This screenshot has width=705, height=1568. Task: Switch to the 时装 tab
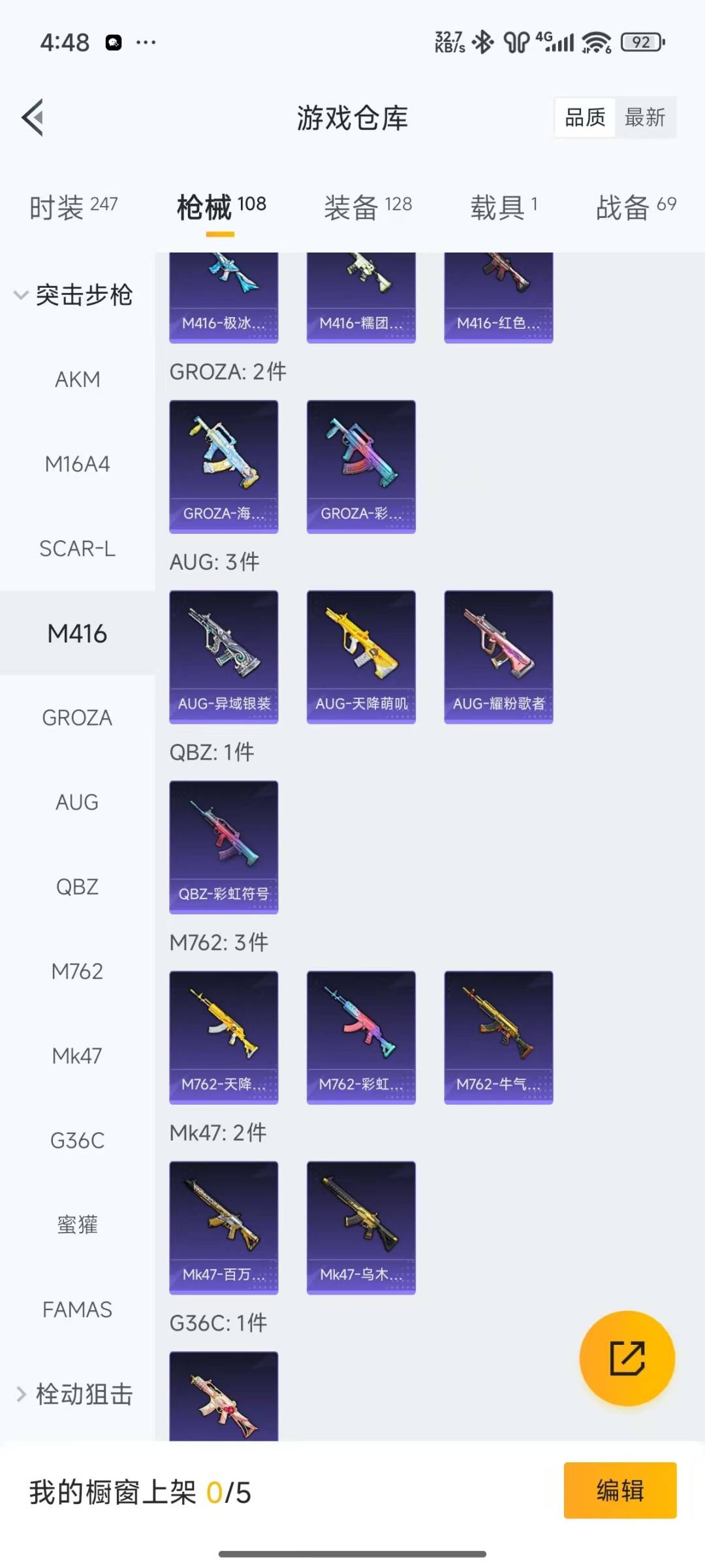click(73, 207)
